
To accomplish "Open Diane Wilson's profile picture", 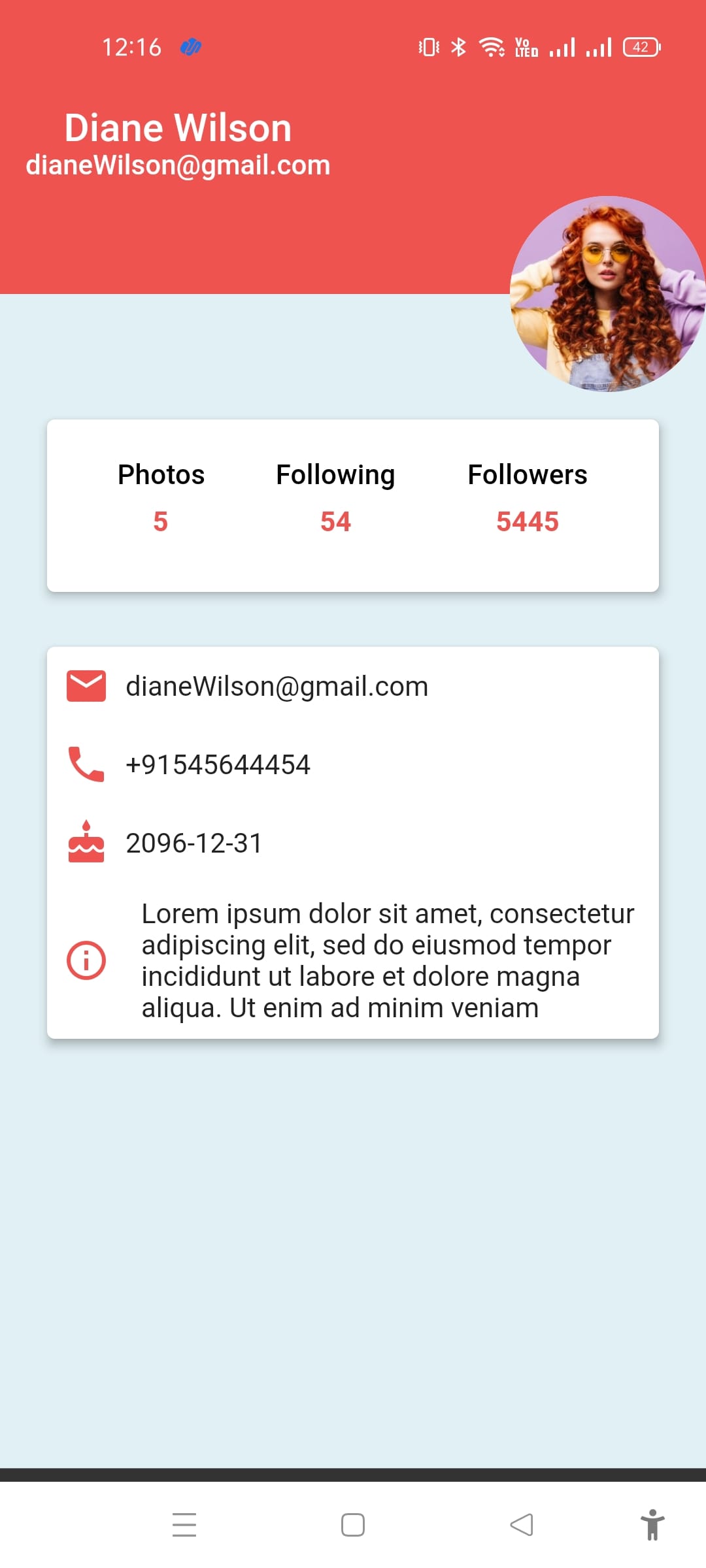I will [607, 294].
